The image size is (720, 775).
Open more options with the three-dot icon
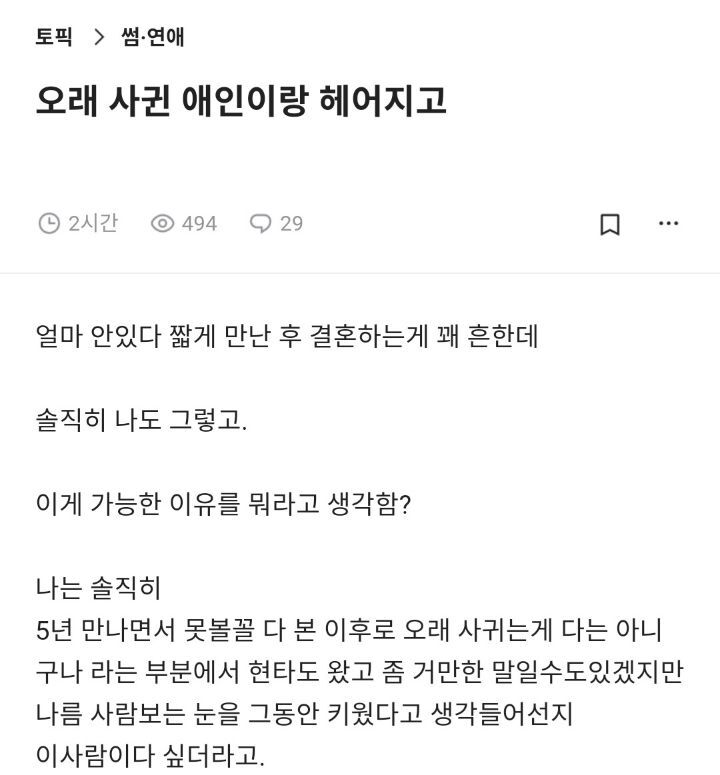pyautogui.click(x=668, y=225)
